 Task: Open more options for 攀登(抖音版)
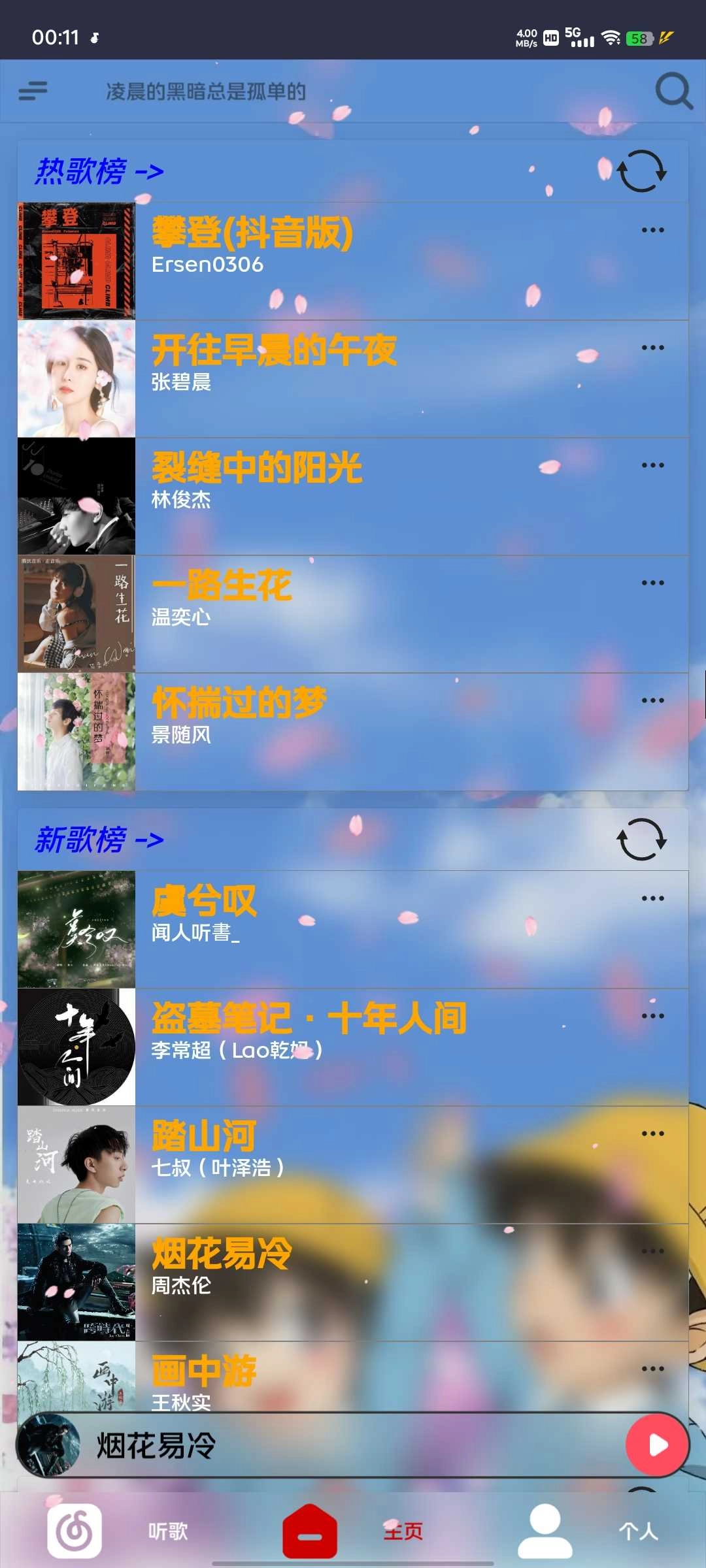coord(652,231)
